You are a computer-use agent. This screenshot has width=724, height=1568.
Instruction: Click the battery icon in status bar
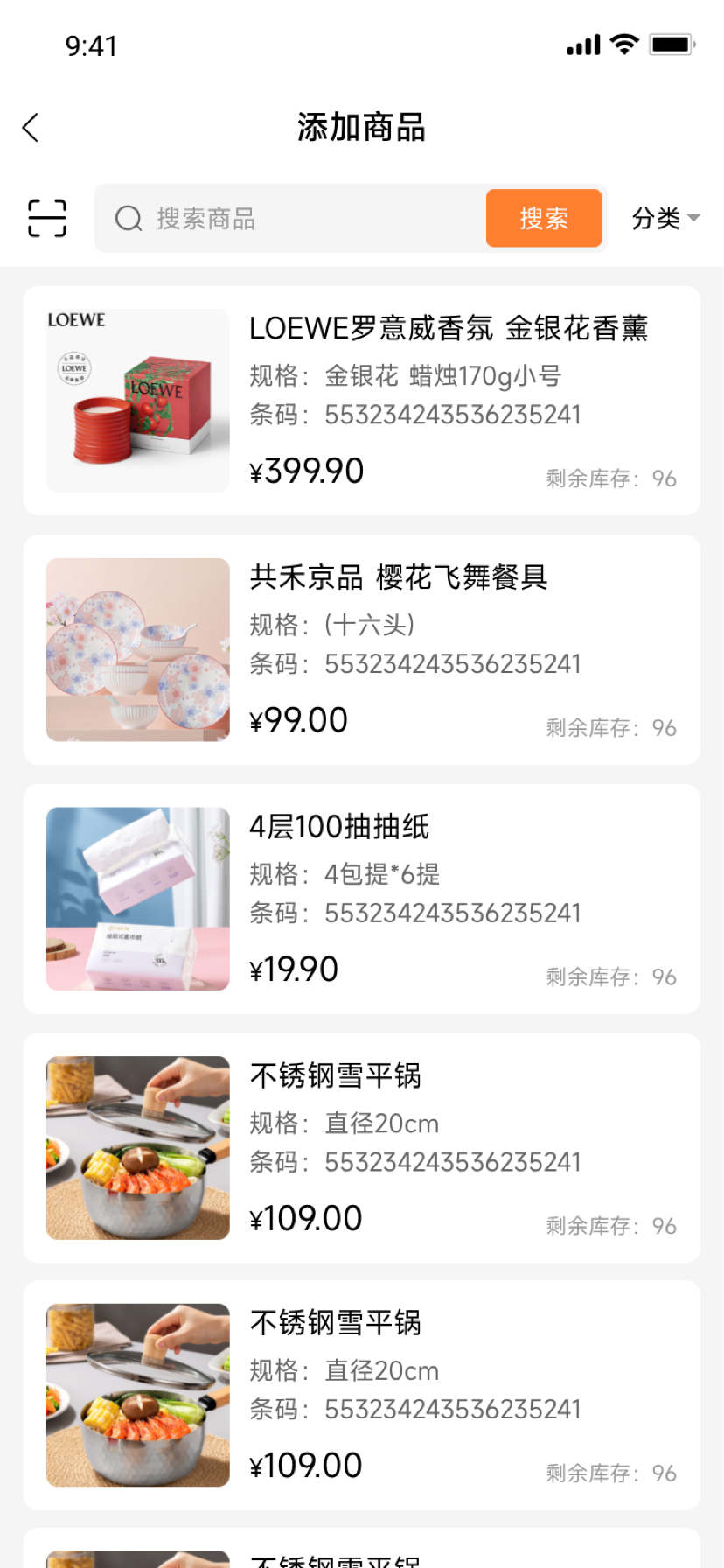[x=672, y=44]
